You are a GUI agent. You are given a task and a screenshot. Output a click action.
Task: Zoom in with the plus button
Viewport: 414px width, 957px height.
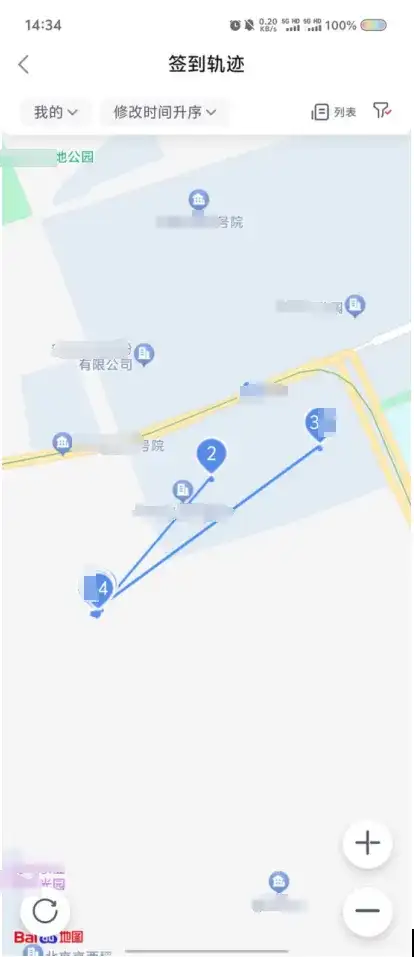tap(368, 843)
